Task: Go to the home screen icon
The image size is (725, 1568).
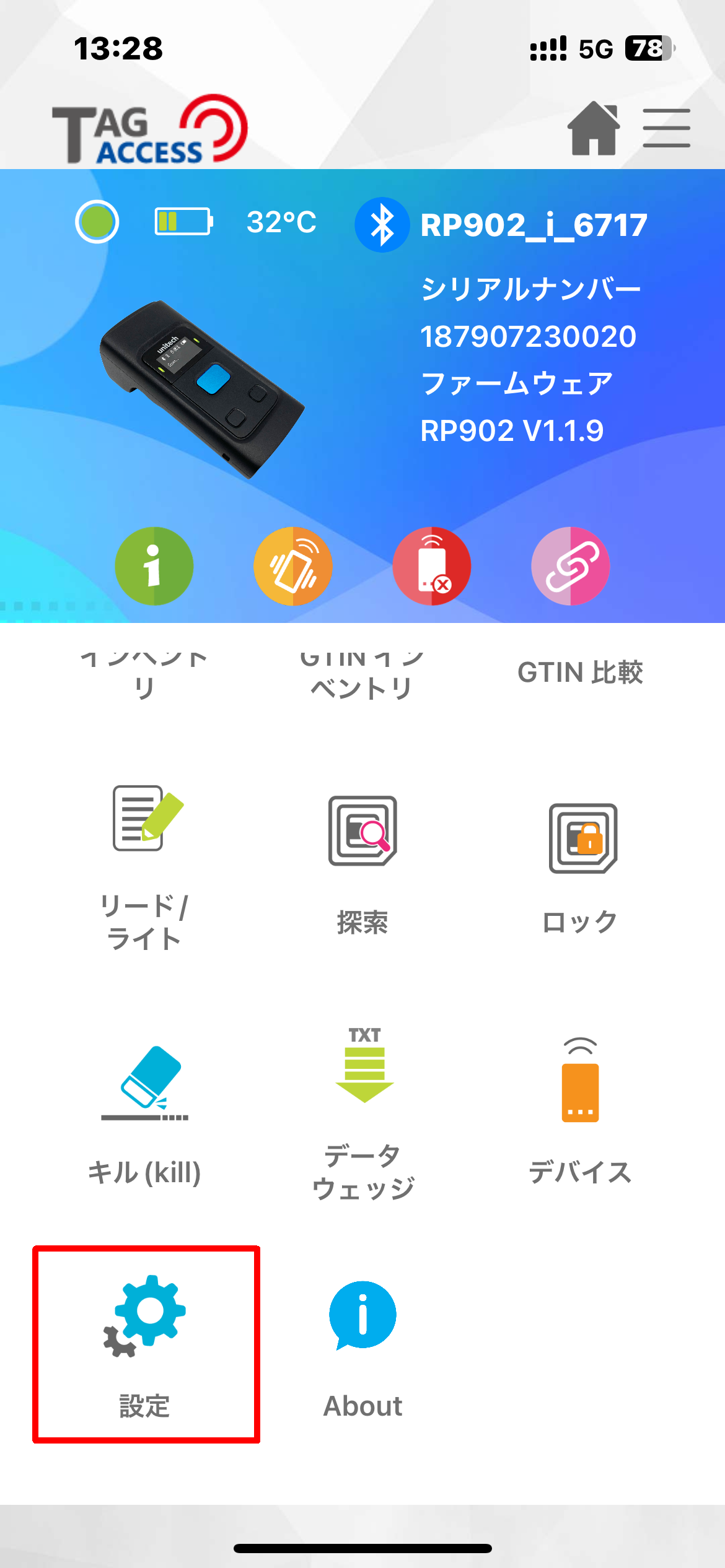Action: [594, 128]
